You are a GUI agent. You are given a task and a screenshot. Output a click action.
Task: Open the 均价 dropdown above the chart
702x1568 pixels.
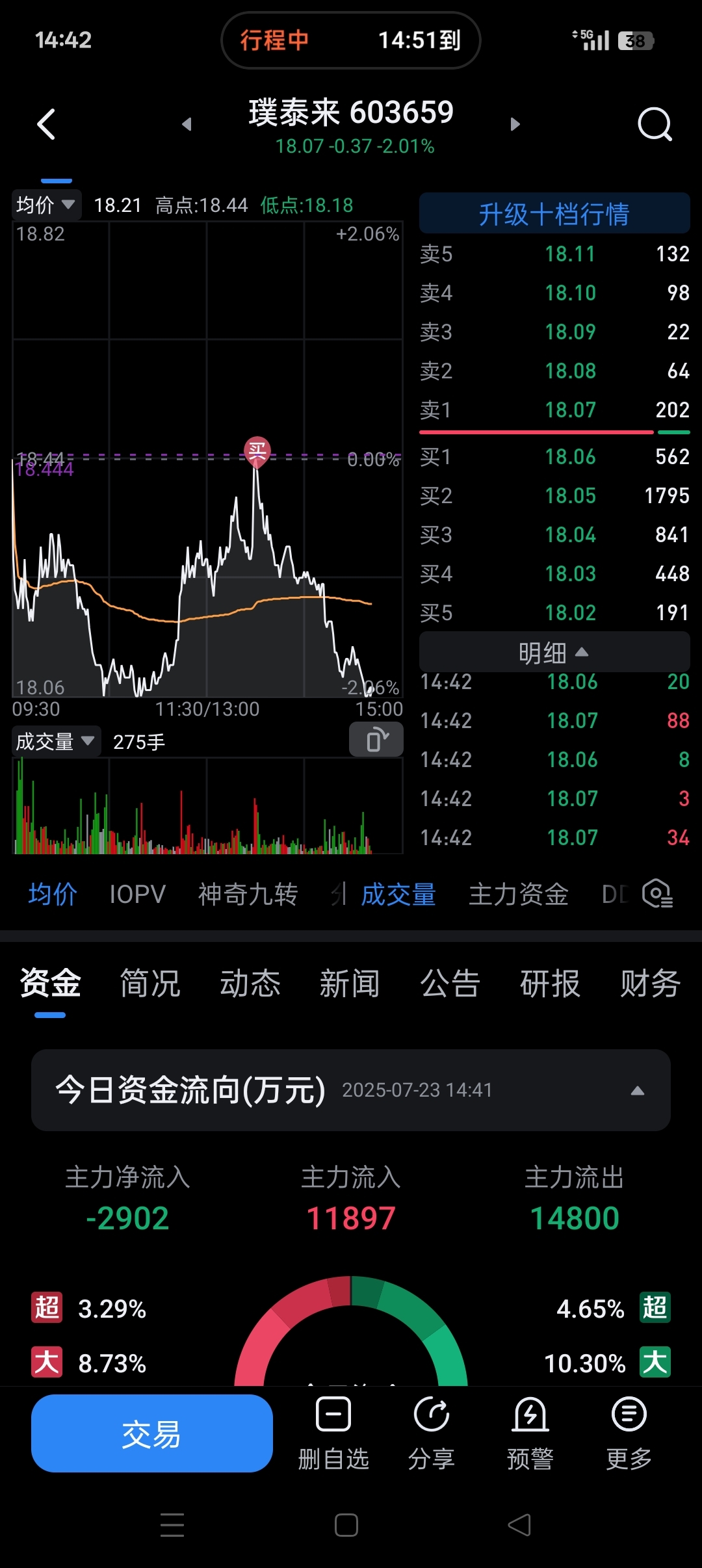click(x=46, y=205)
